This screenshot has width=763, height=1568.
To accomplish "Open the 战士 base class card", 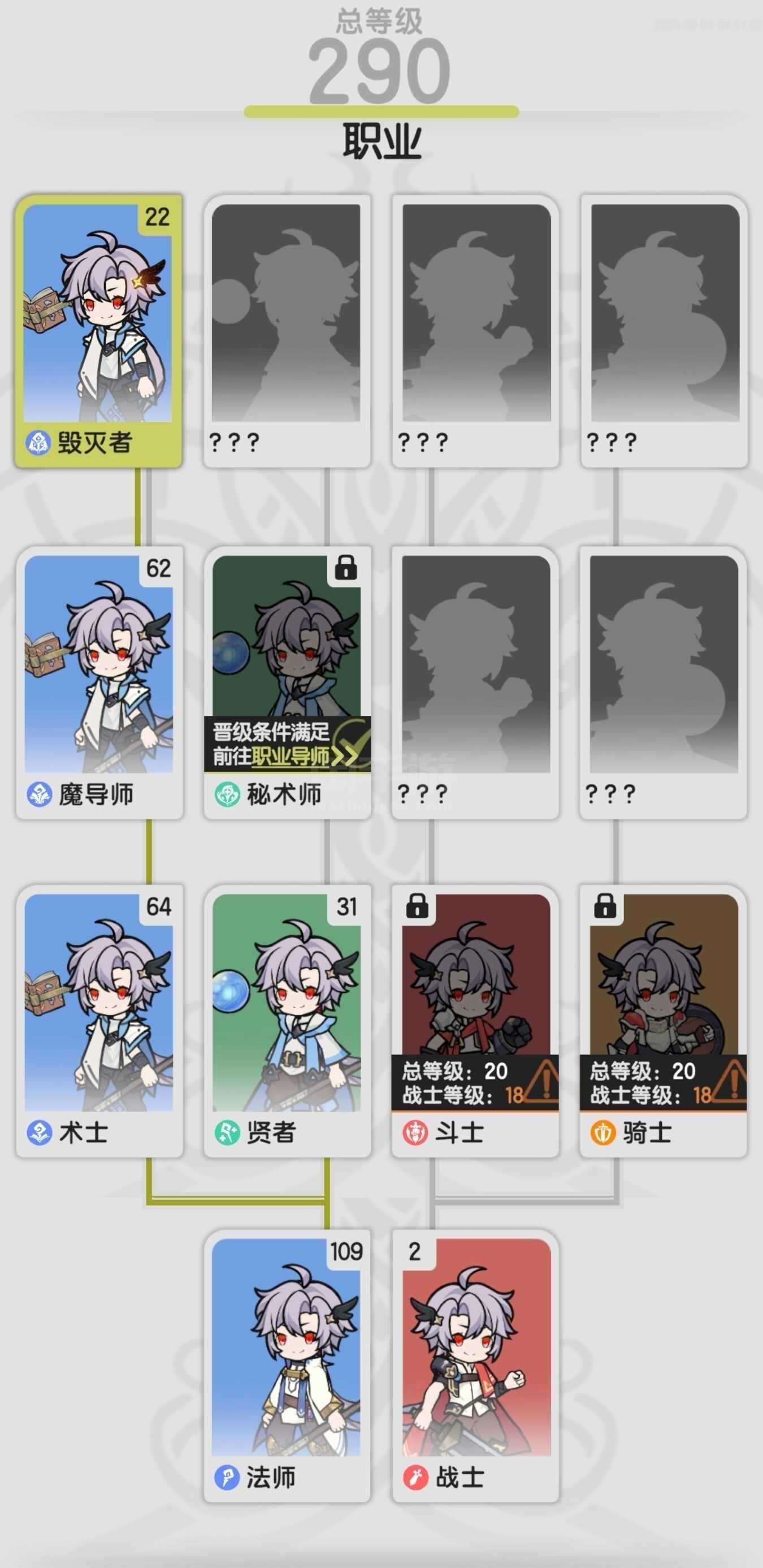I will (475, 1366).
